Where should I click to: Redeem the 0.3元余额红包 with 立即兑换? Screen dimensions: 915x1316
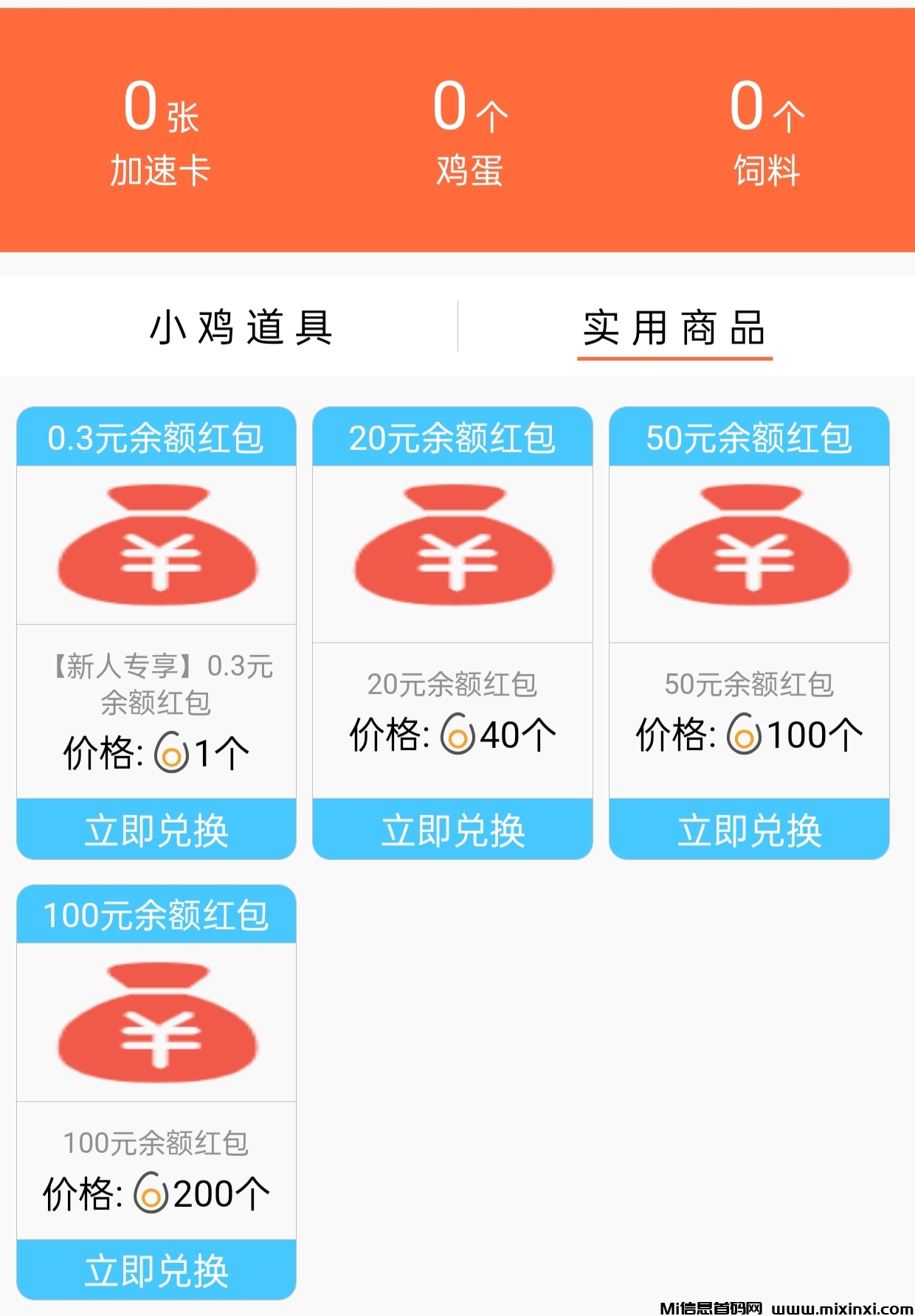(156, 830)
